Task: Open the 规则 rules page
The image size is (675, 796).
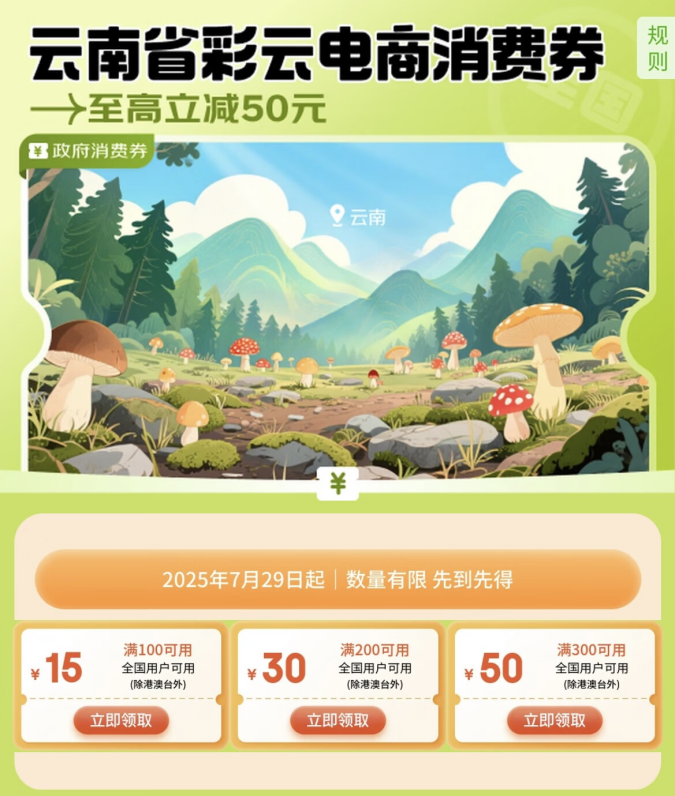Action: (656, 48)
